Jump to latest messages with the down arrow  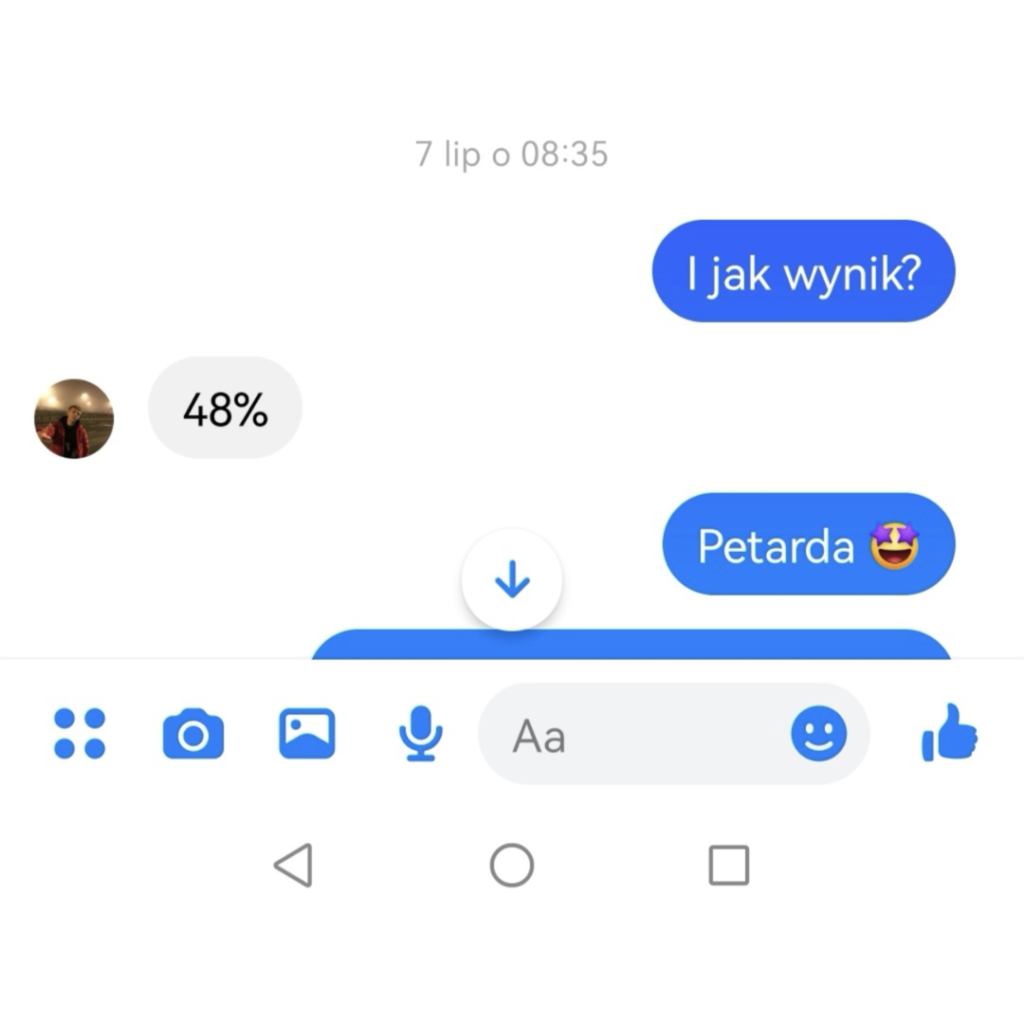tap(512, 580)
